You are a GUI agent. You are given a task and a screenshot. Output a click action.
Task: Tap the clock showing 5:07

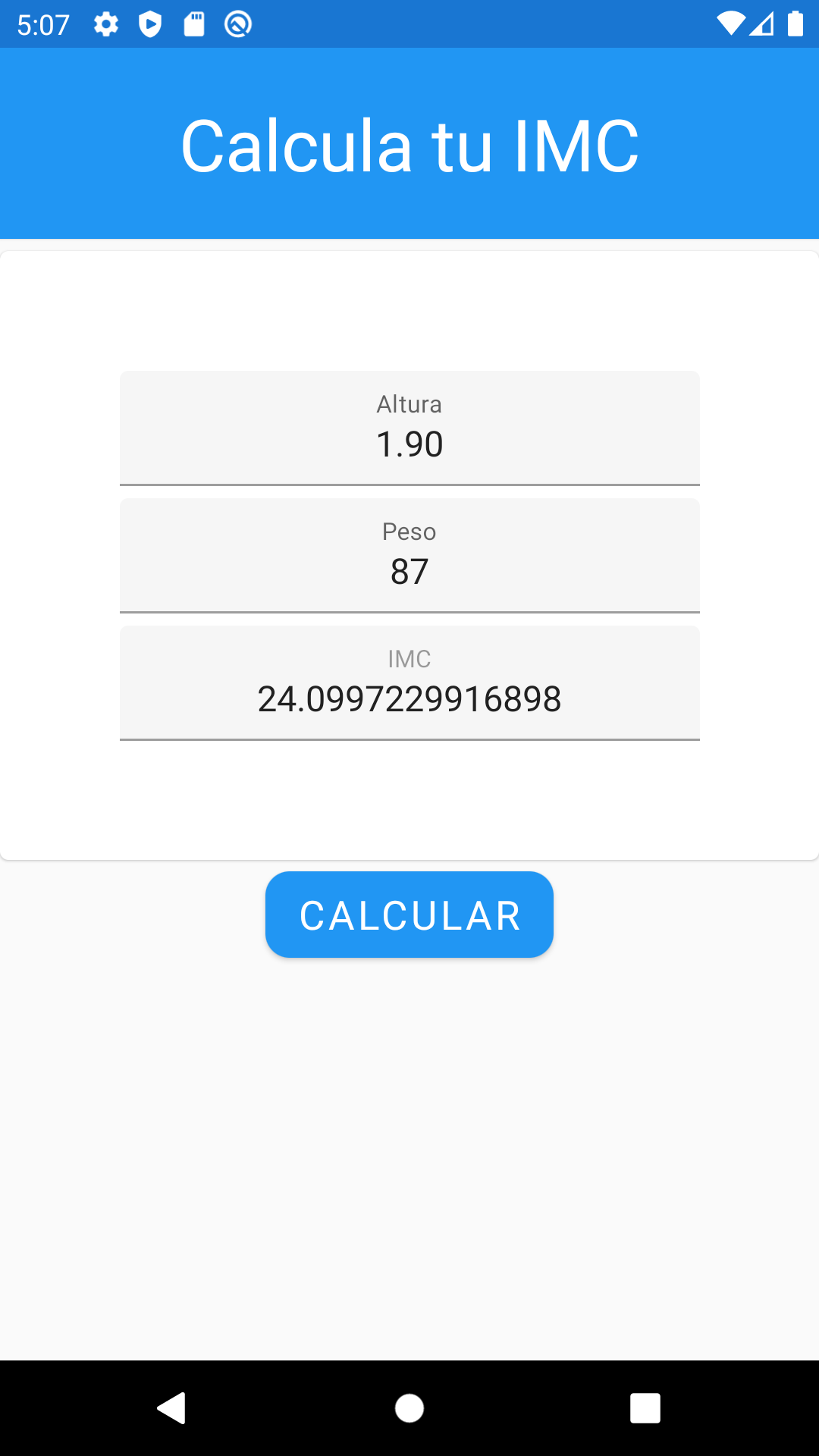pos(43,24)
